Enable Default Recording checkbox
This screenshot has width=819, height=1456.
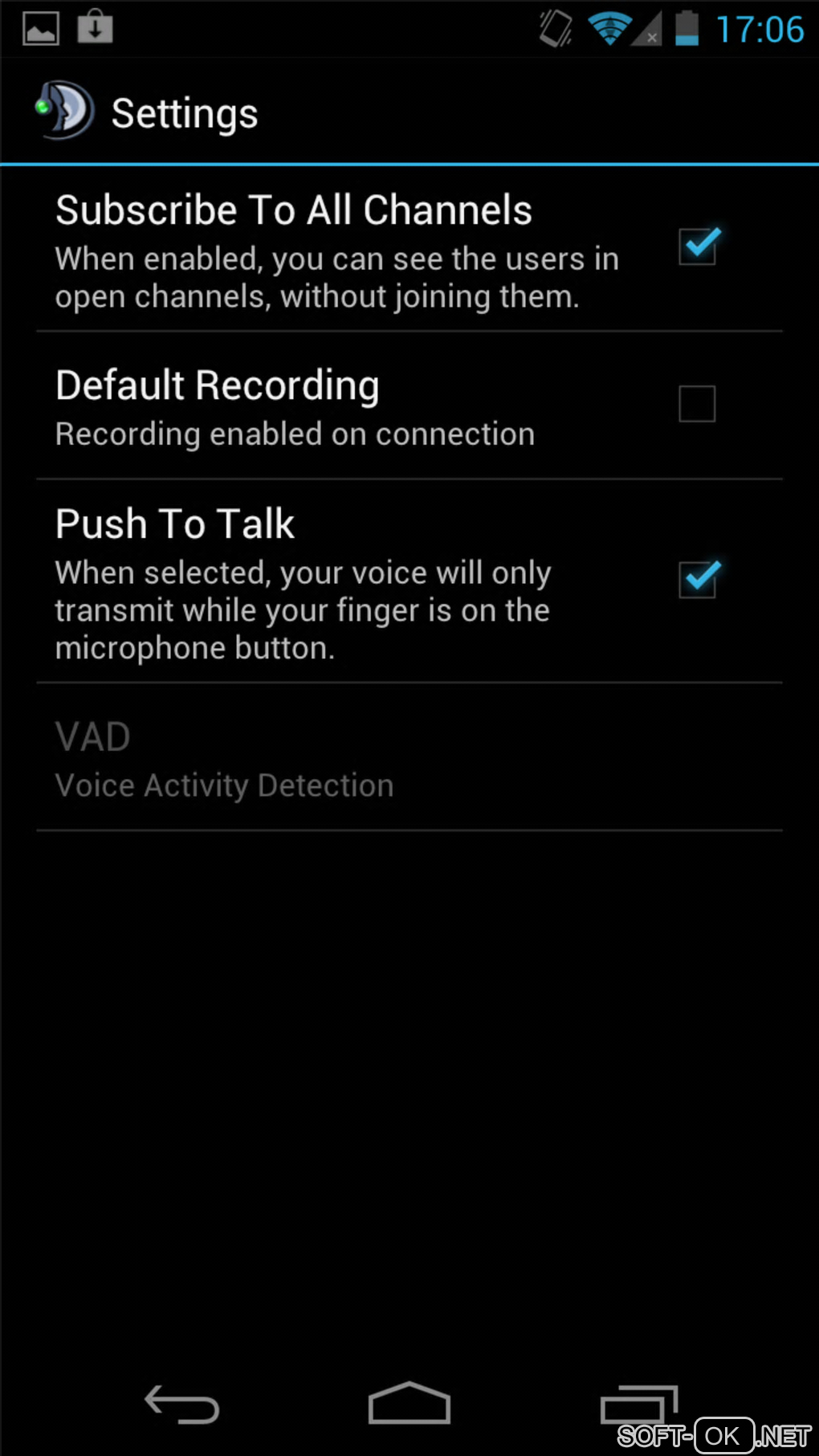pyautogui.click(x=697, y=404)
